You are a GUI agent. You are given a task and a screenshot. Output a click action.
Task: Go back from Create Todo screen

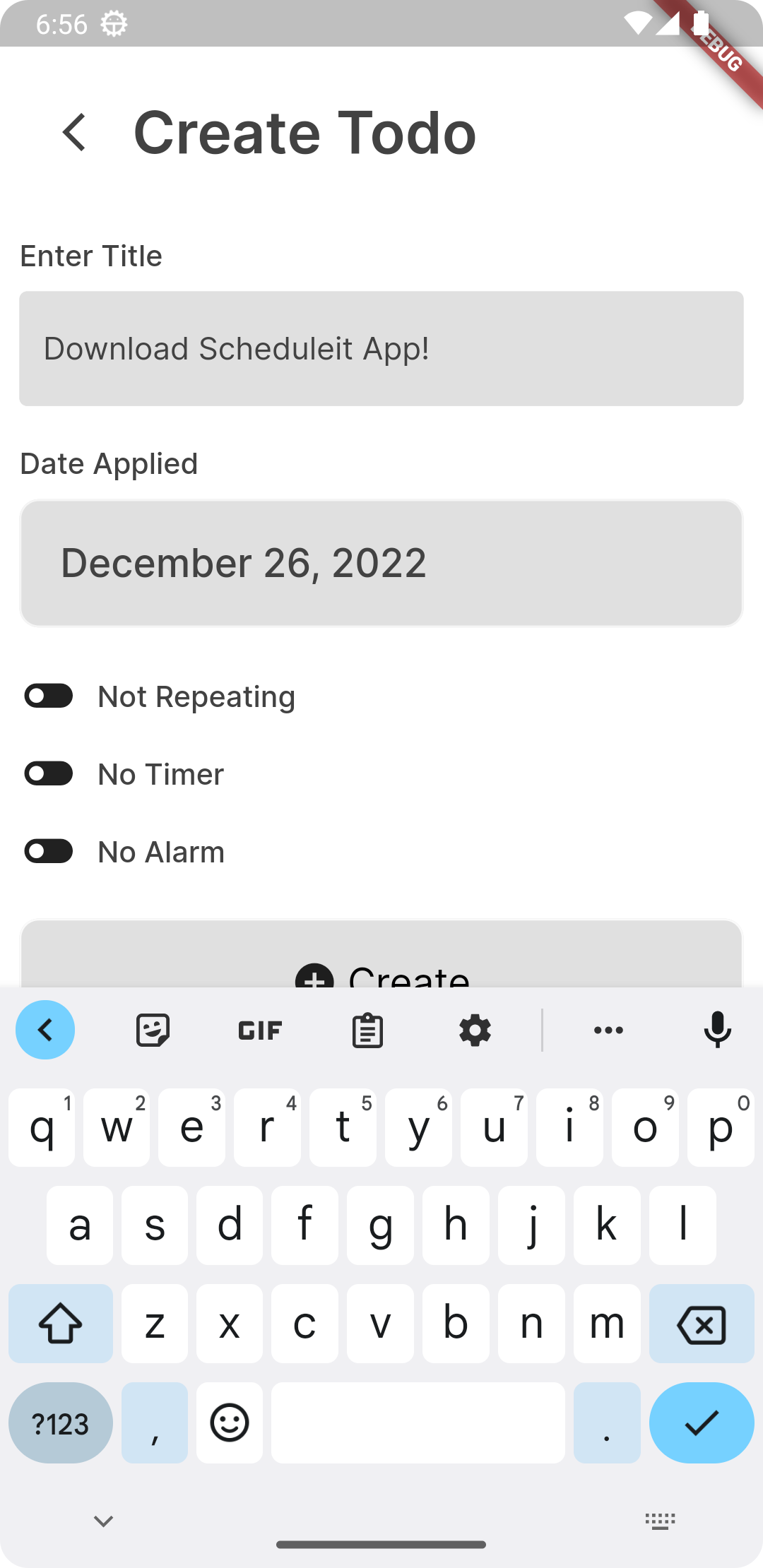tap(74, 132)
